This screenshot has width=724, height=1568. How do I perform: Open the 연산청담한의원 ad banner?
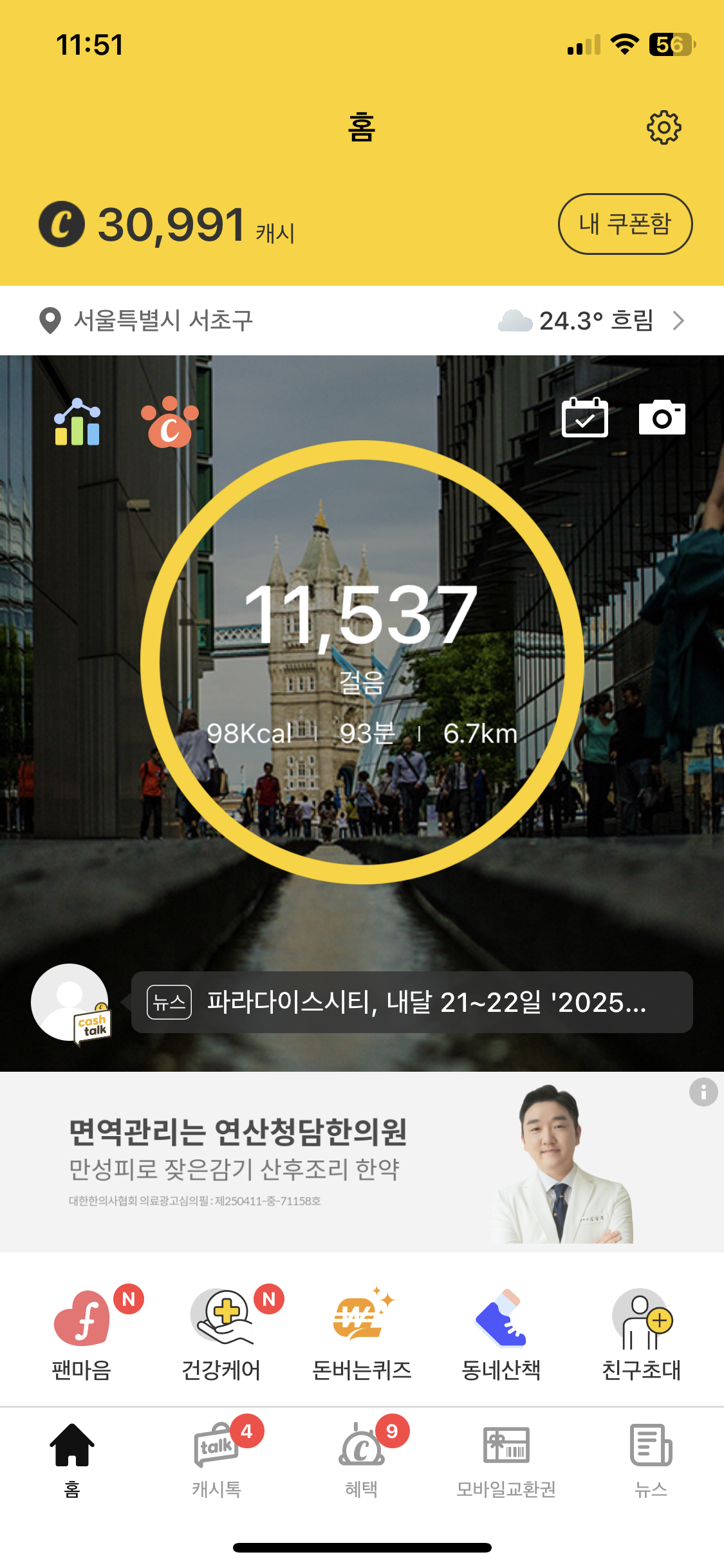(x=362, y=1162)
